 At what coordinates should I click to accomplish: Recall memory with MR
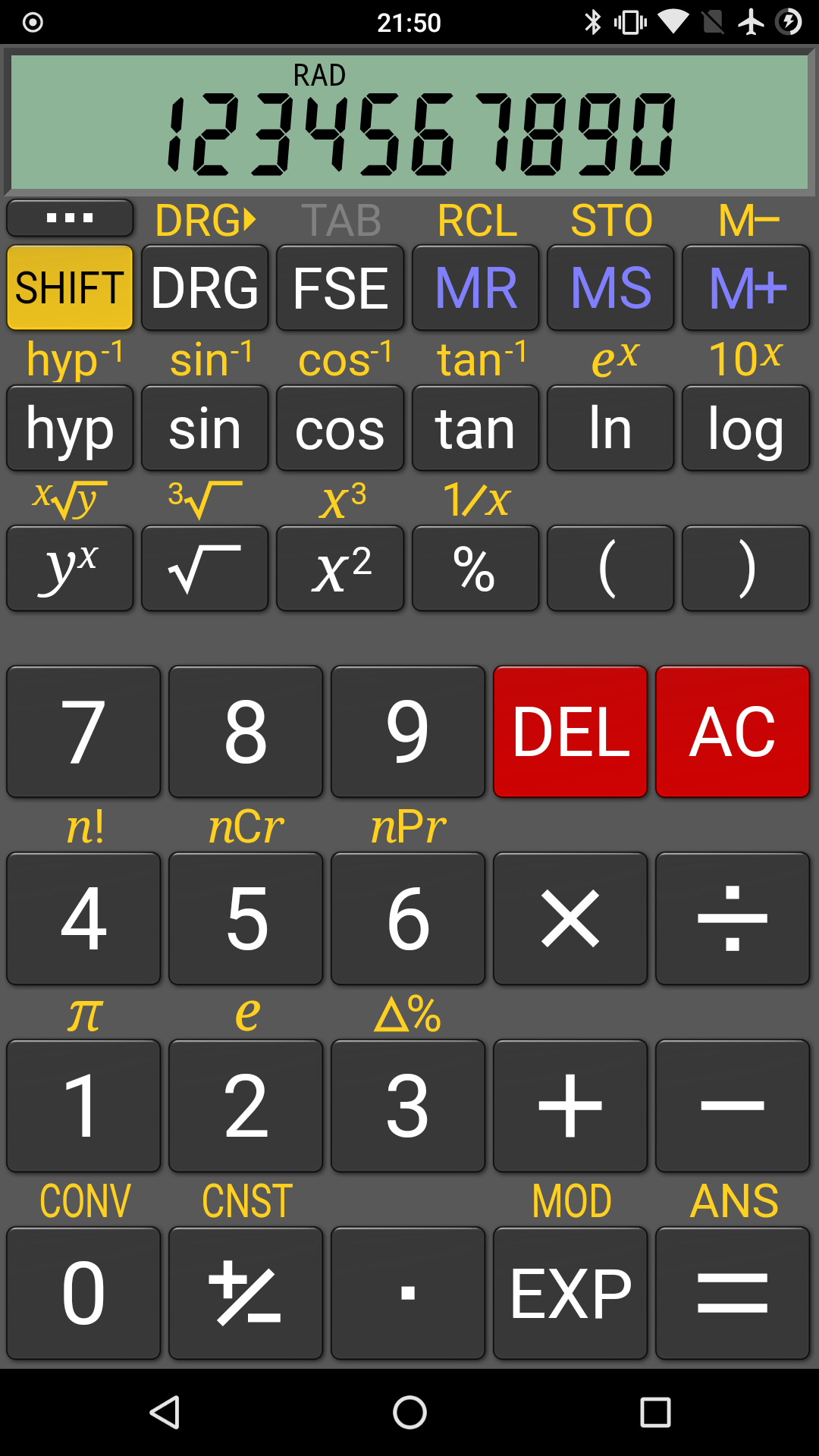point(475,287)
